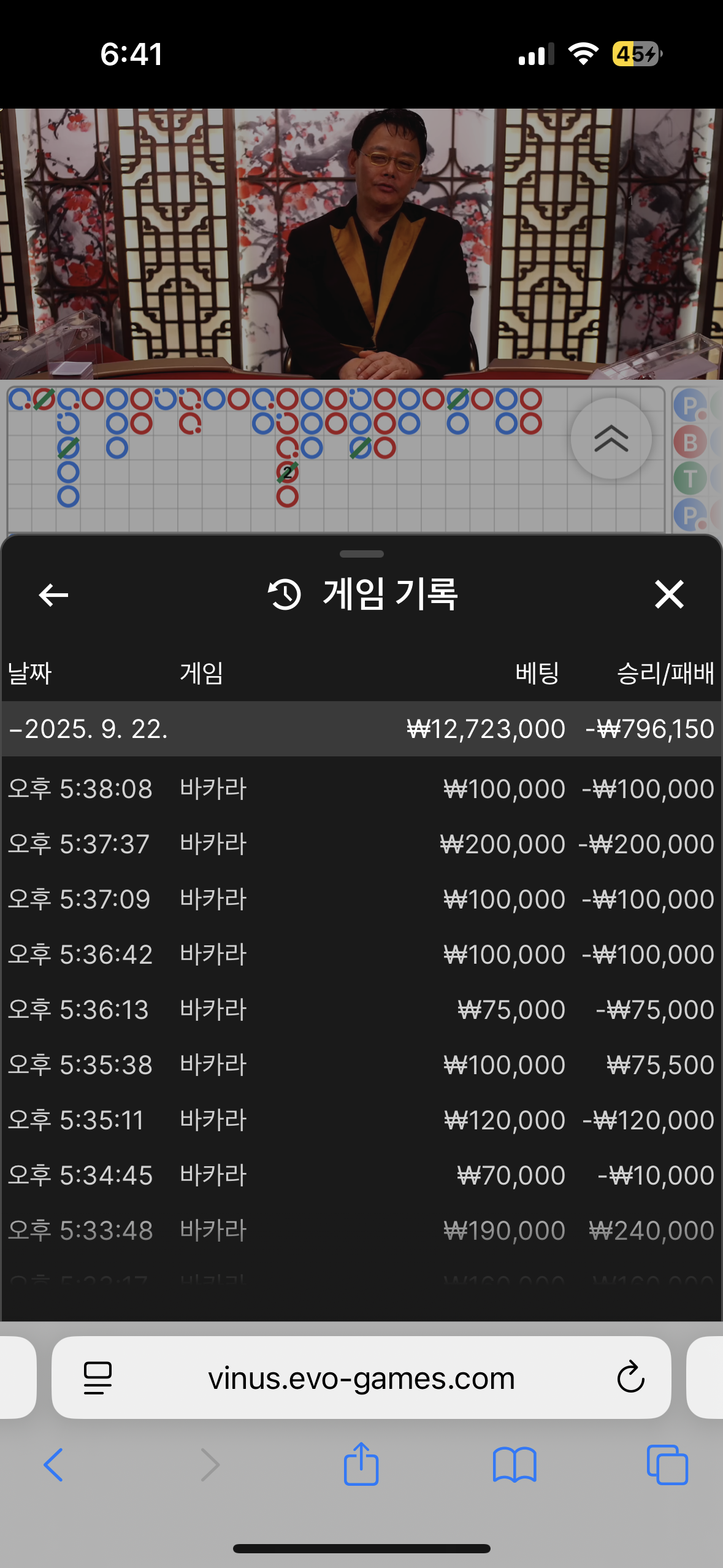
Task: Collapse the 2025. 9. 22. date group
Action: tap(362, 729)
